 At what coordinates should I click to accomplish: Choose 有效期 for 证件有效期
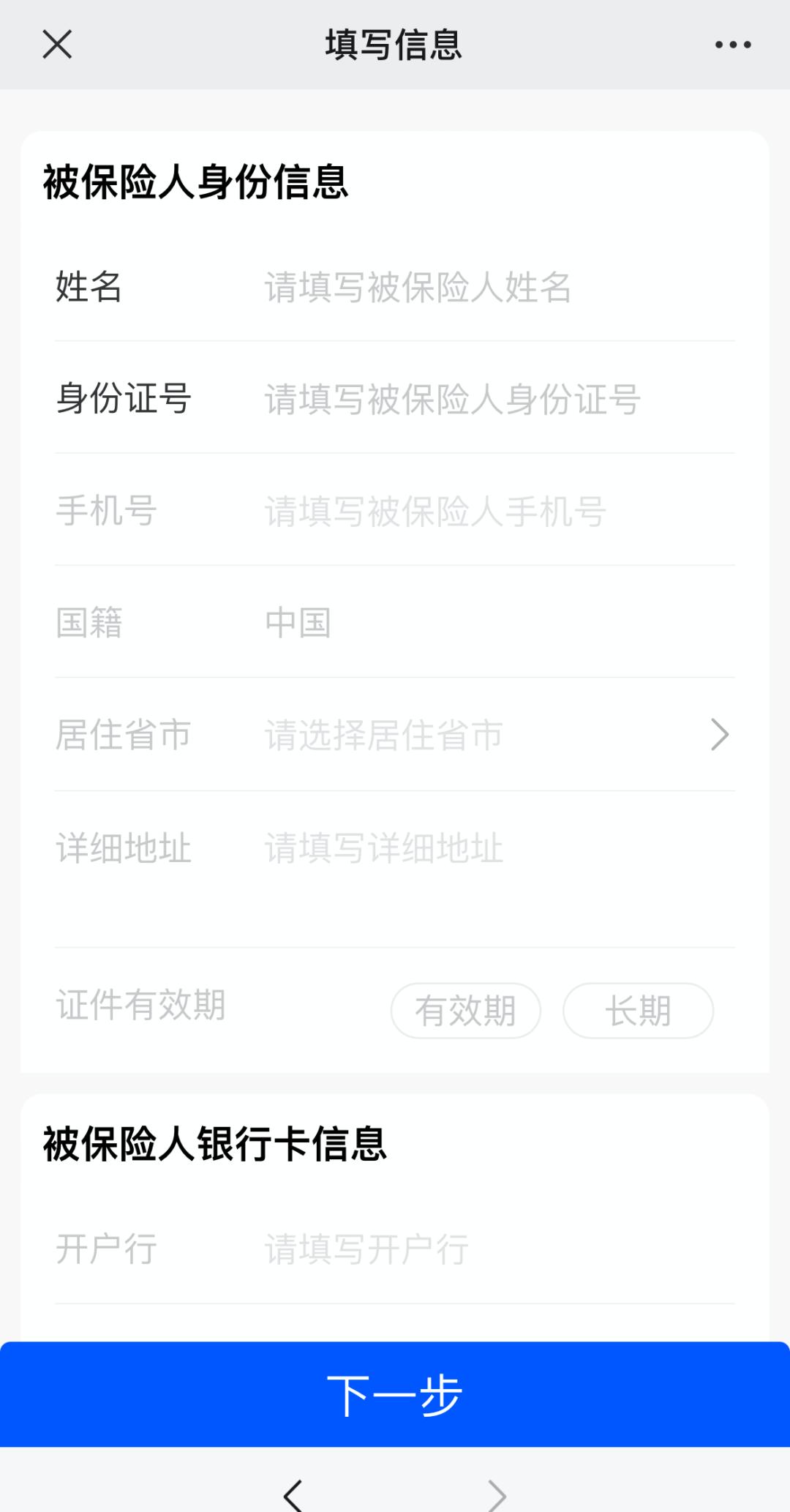coord(466,1011)
